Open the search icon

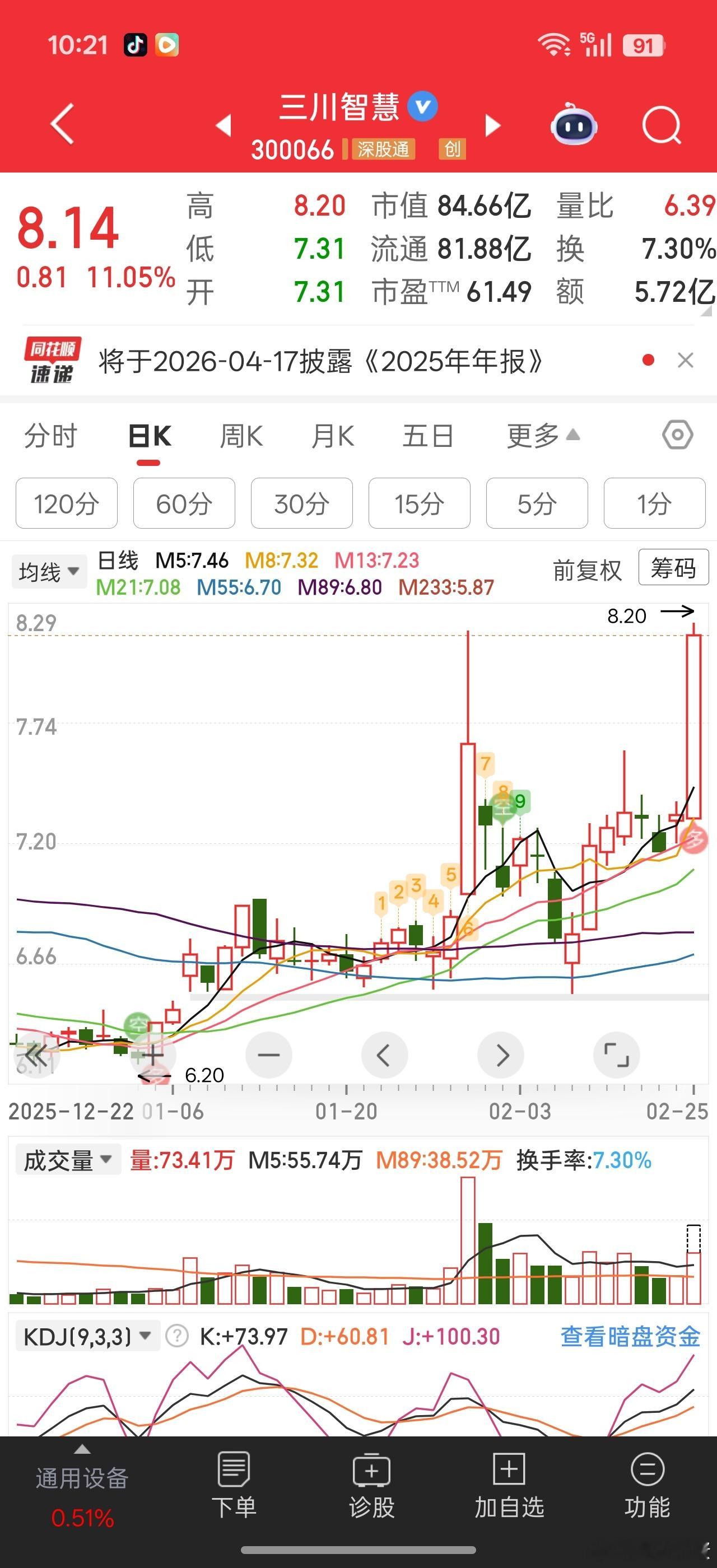click(x=661, y=124)
